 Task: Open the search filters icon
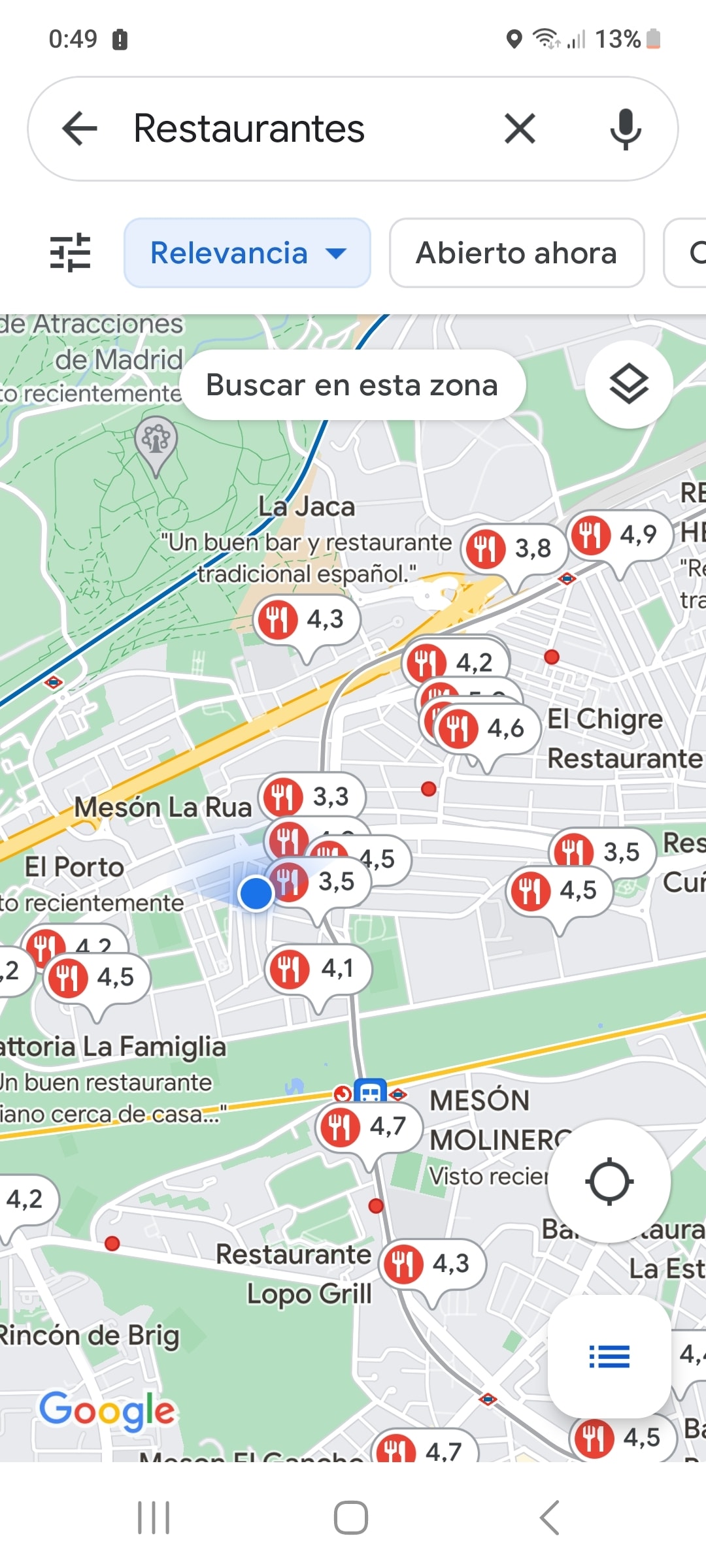pos(70,252)
